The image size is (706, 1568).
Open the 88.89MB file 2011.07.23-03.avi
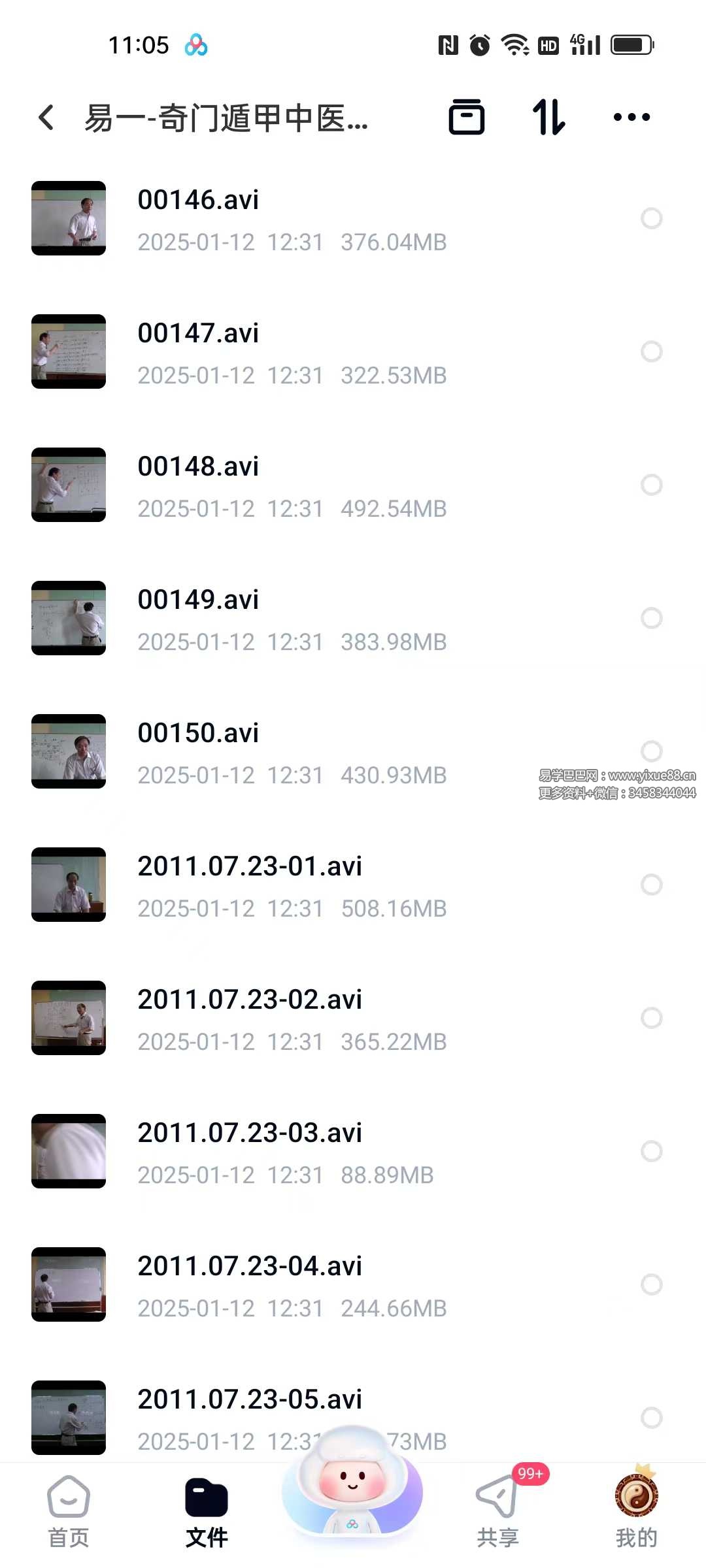(x=249, y=1133)
